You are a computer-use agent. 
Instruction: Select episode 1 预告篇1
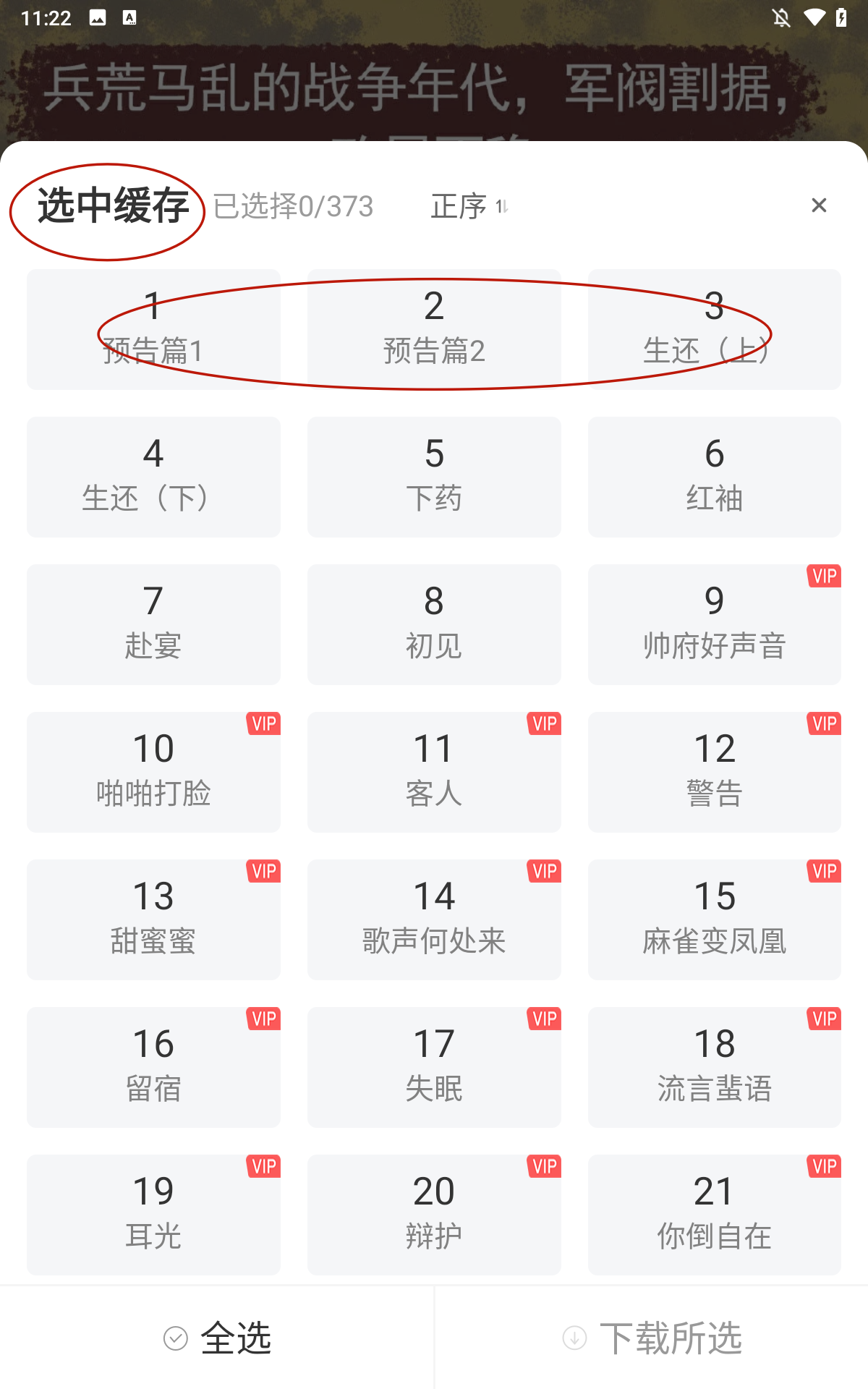pos(153,329)
